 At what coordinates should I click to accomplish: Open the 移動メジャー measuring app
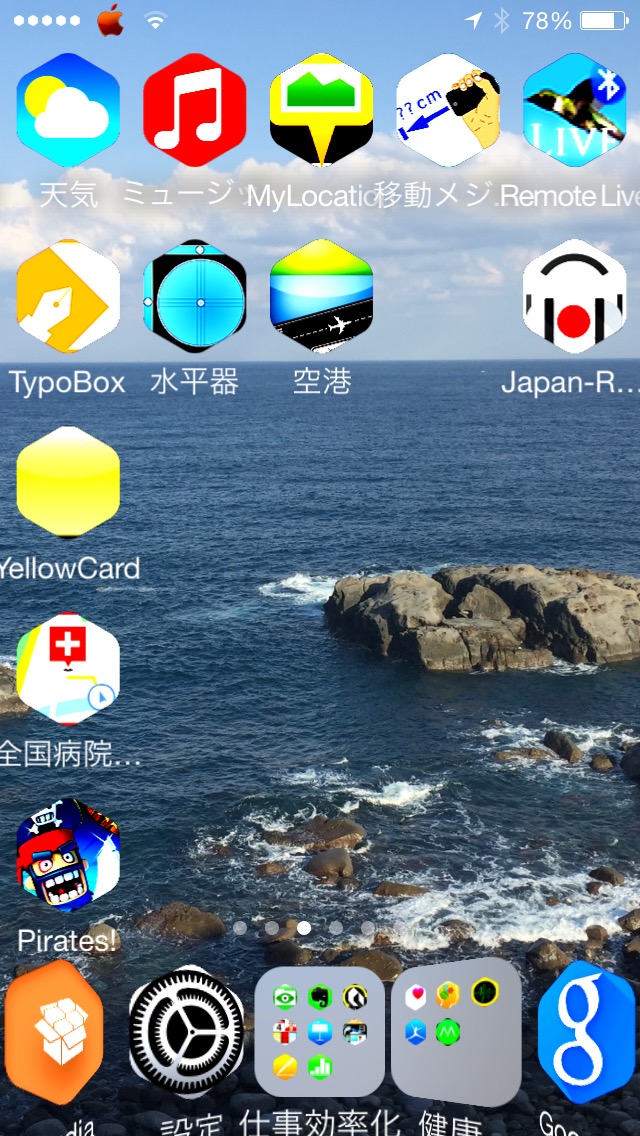pos(449,110)
